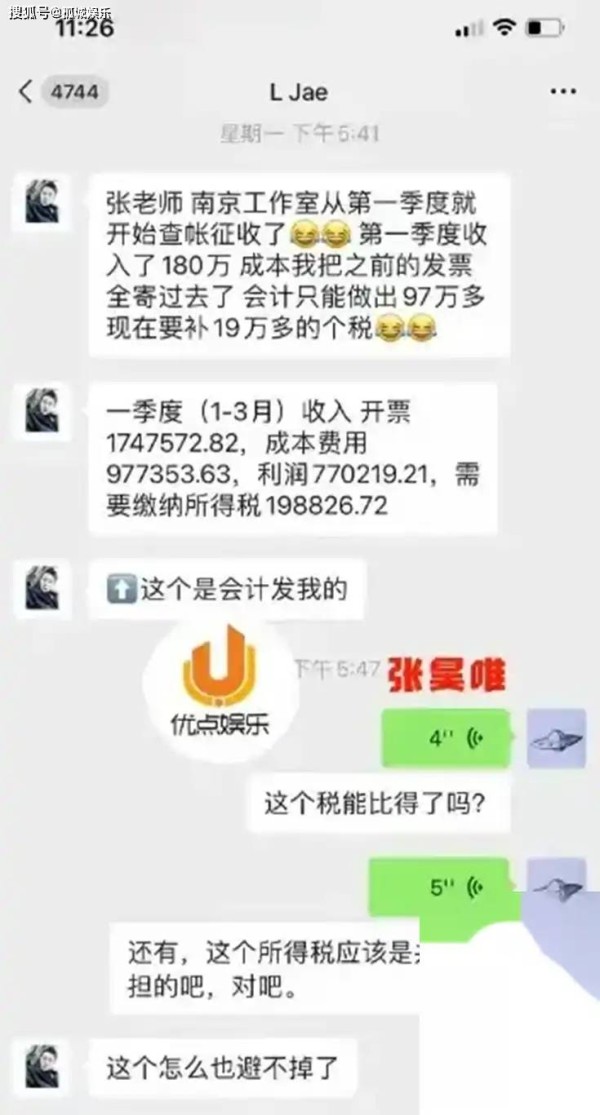
Task: Open avatar beside the 这个是会计发我的 message
Action: tap(42, 587)
